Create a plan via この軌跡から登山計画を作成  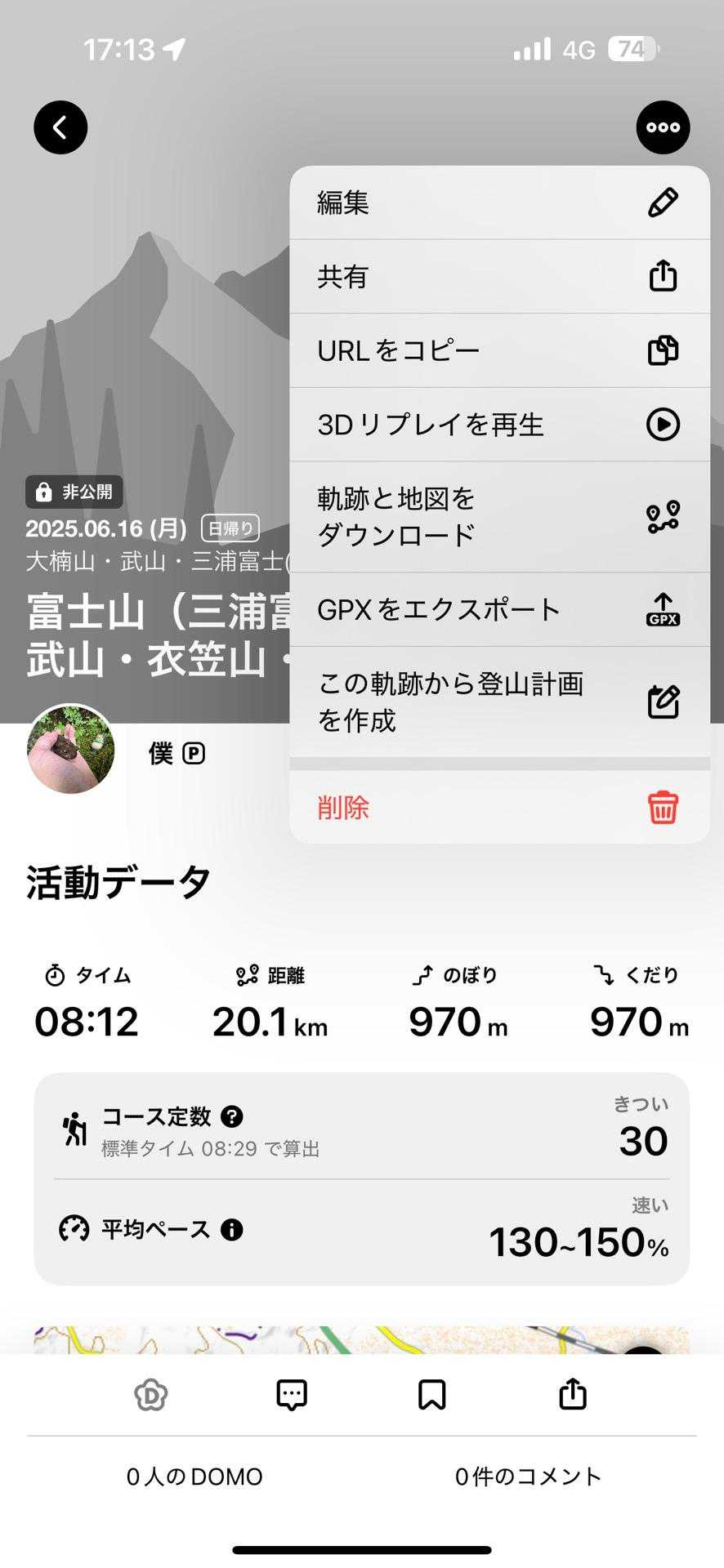pyautogui.click(x=498, y=702)
